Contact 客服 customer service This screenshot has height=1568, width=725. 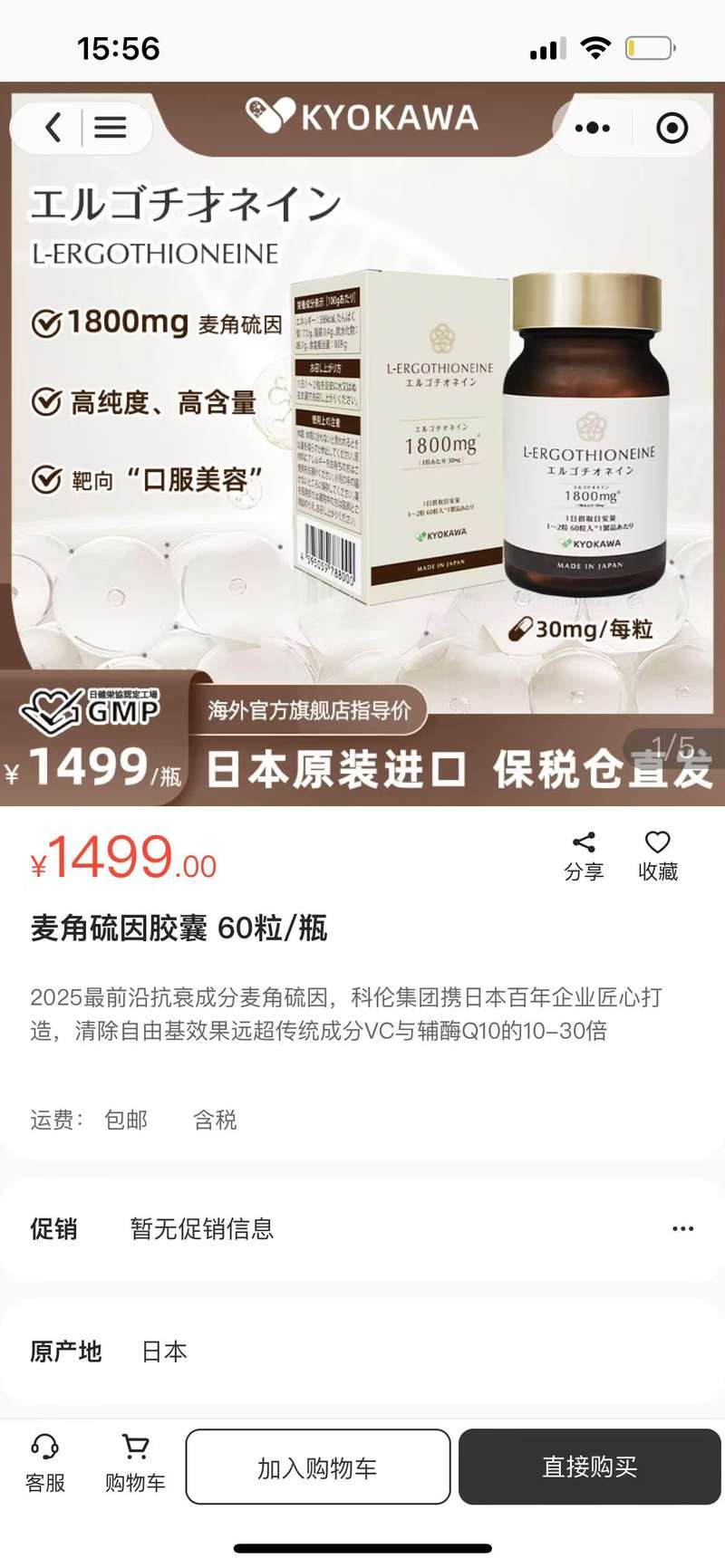(x=45, y=1464)
